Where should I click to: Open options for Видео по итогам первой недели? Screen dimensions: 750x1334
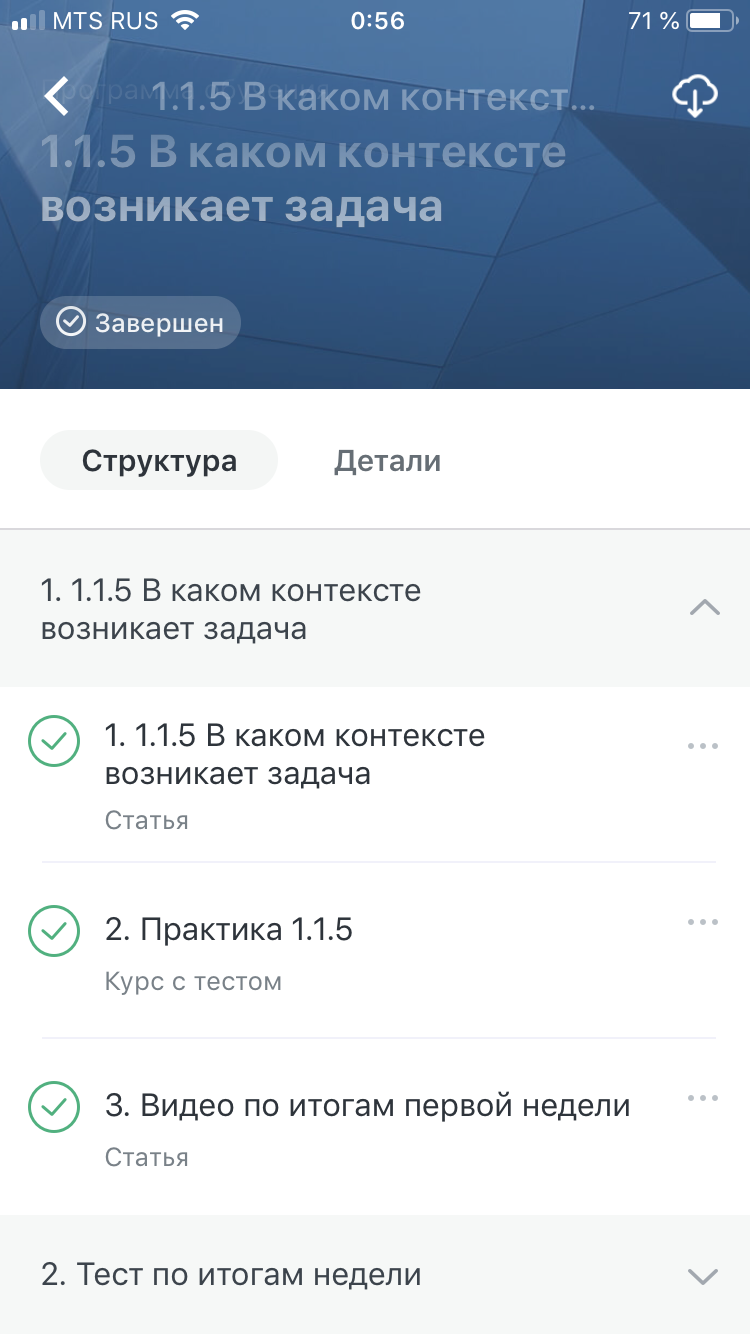(x=703, y=1098)
